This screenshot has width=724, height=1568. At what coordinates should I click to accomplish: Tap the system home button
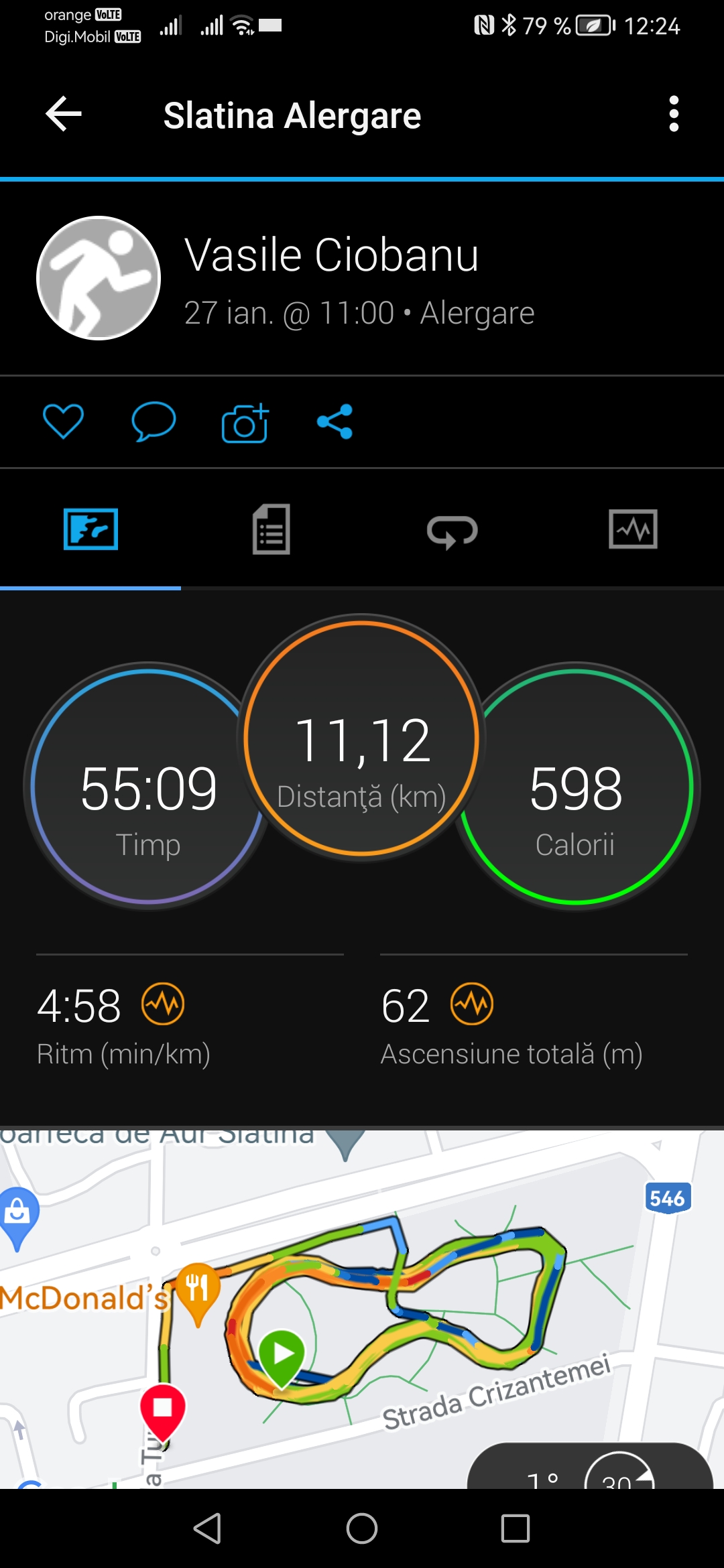362,1528
